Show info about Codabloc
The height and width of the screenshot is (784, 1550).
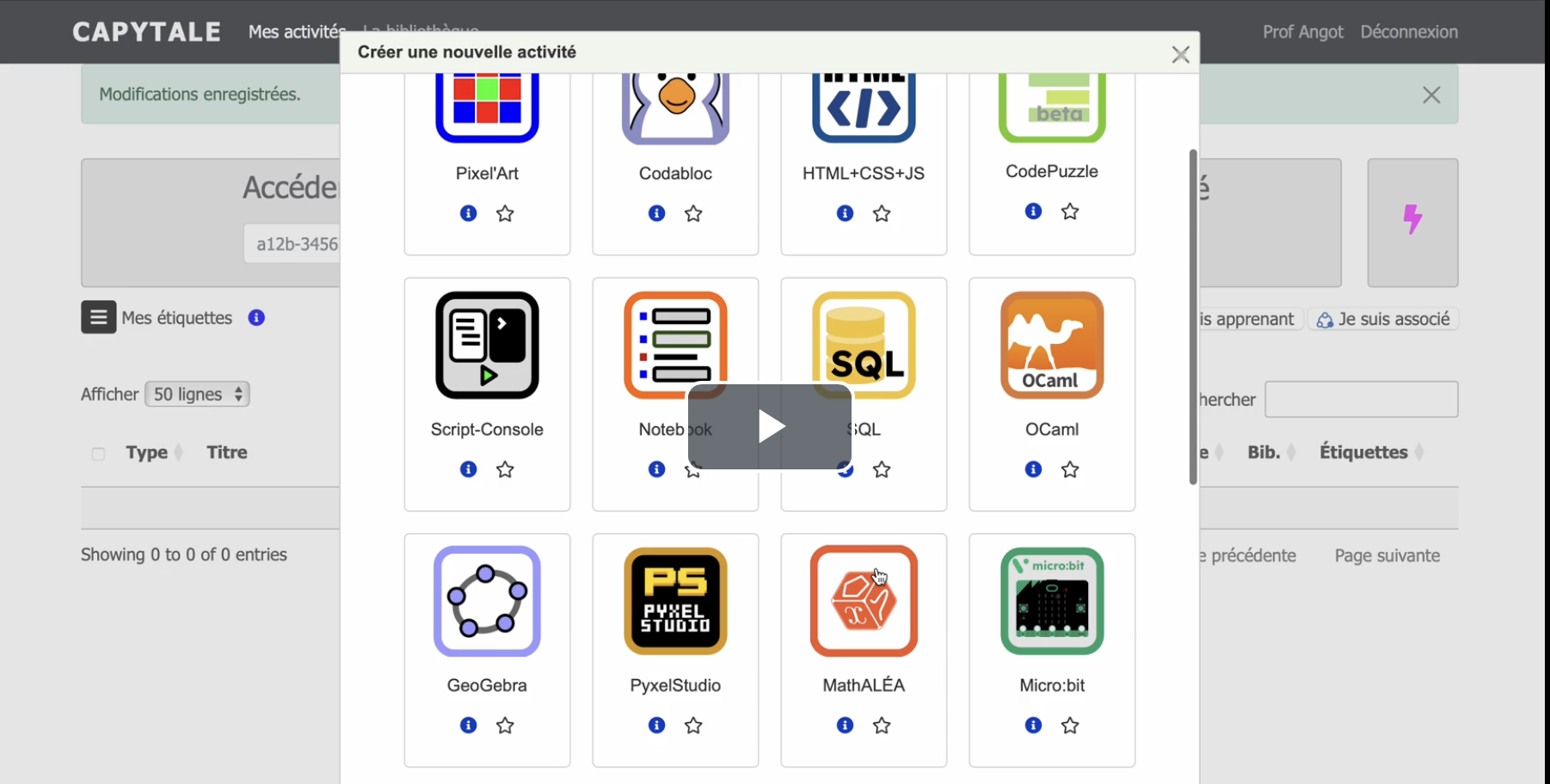click(x=656, y=213)
